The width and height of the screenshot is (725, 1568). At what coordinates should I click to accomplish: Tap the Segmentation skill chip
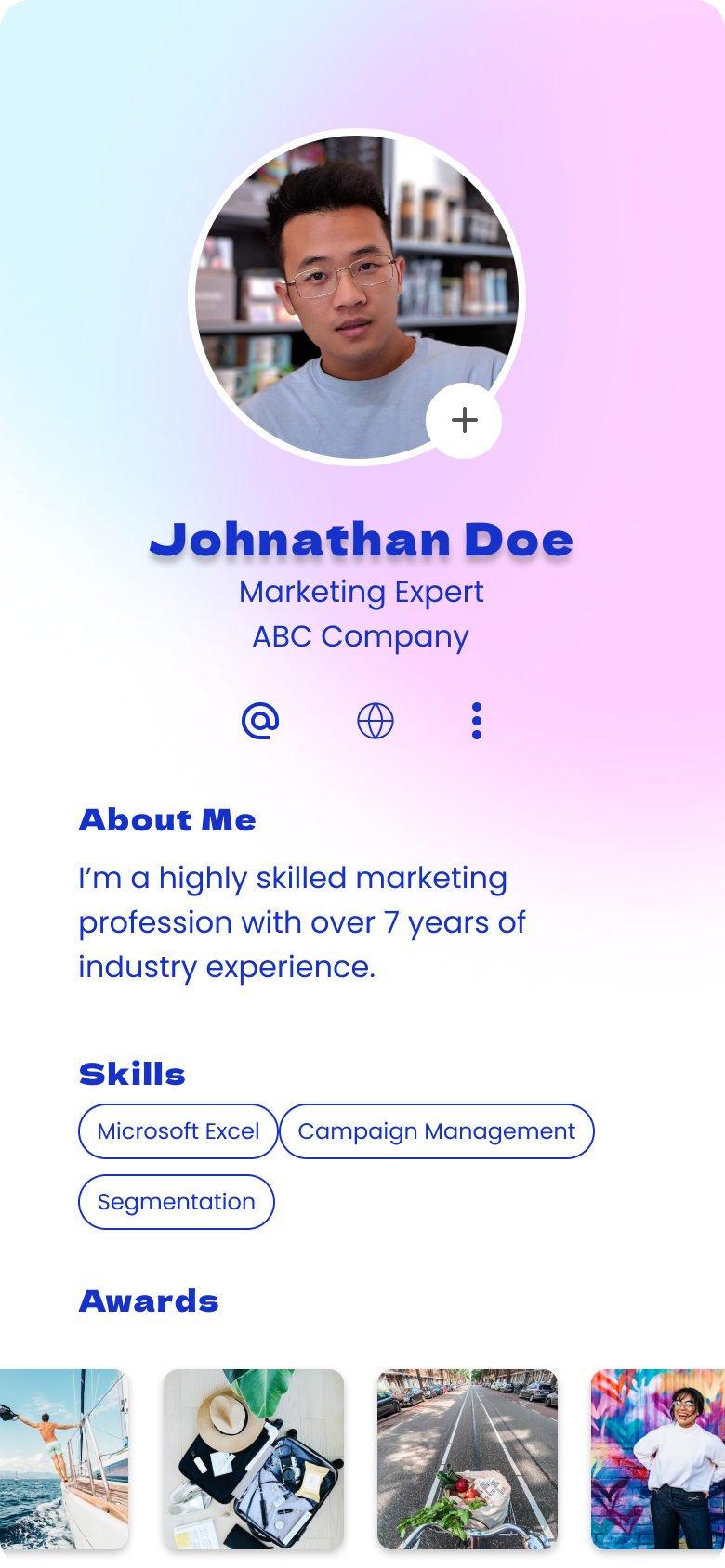click(176, 1202)
